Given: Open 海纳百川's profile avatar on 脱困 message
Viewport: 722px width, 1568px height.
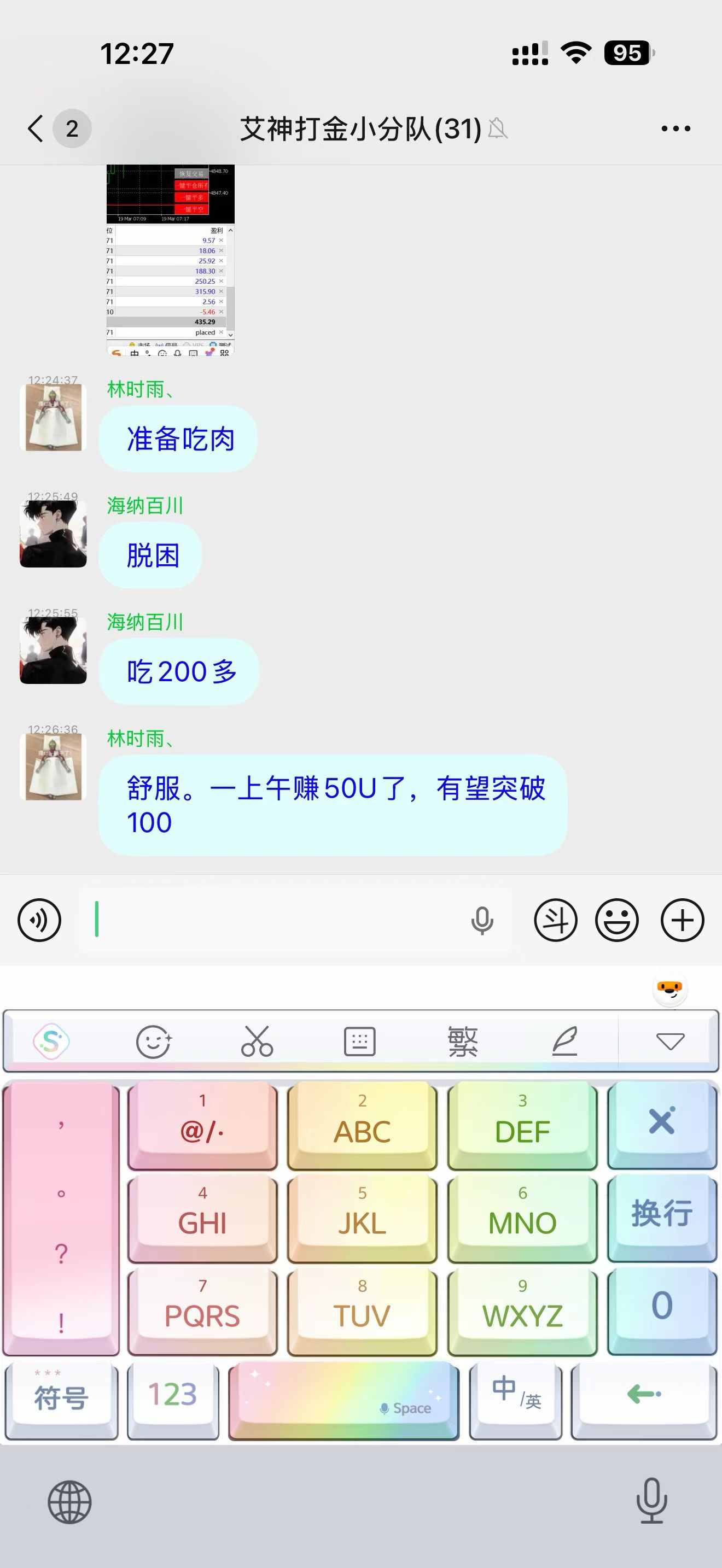Looking at the screenshot, I should point(54,534).
